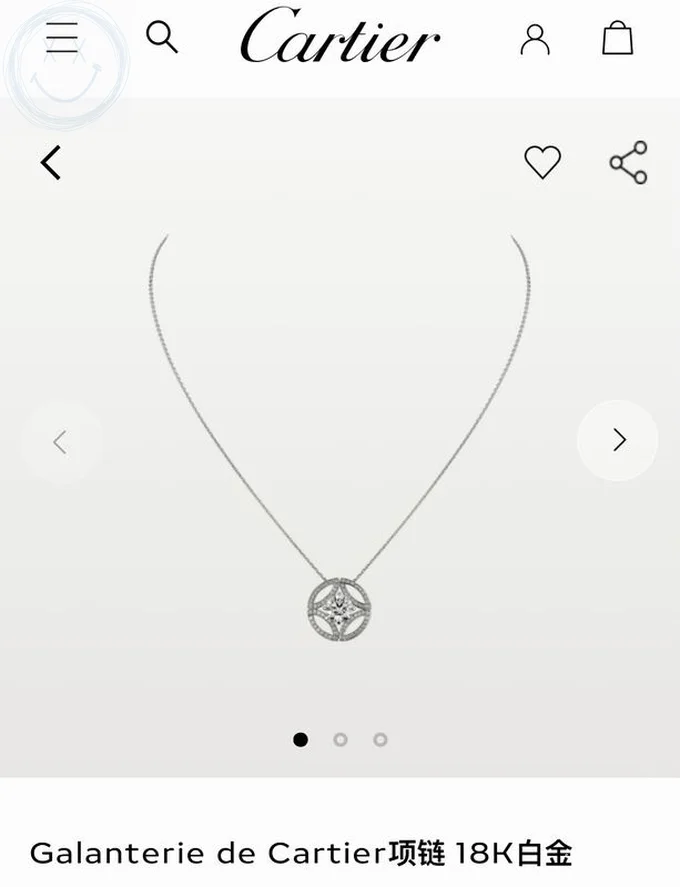Open the account profile icon
This screenshot has height=887, width=680.
tap(536, 39)
